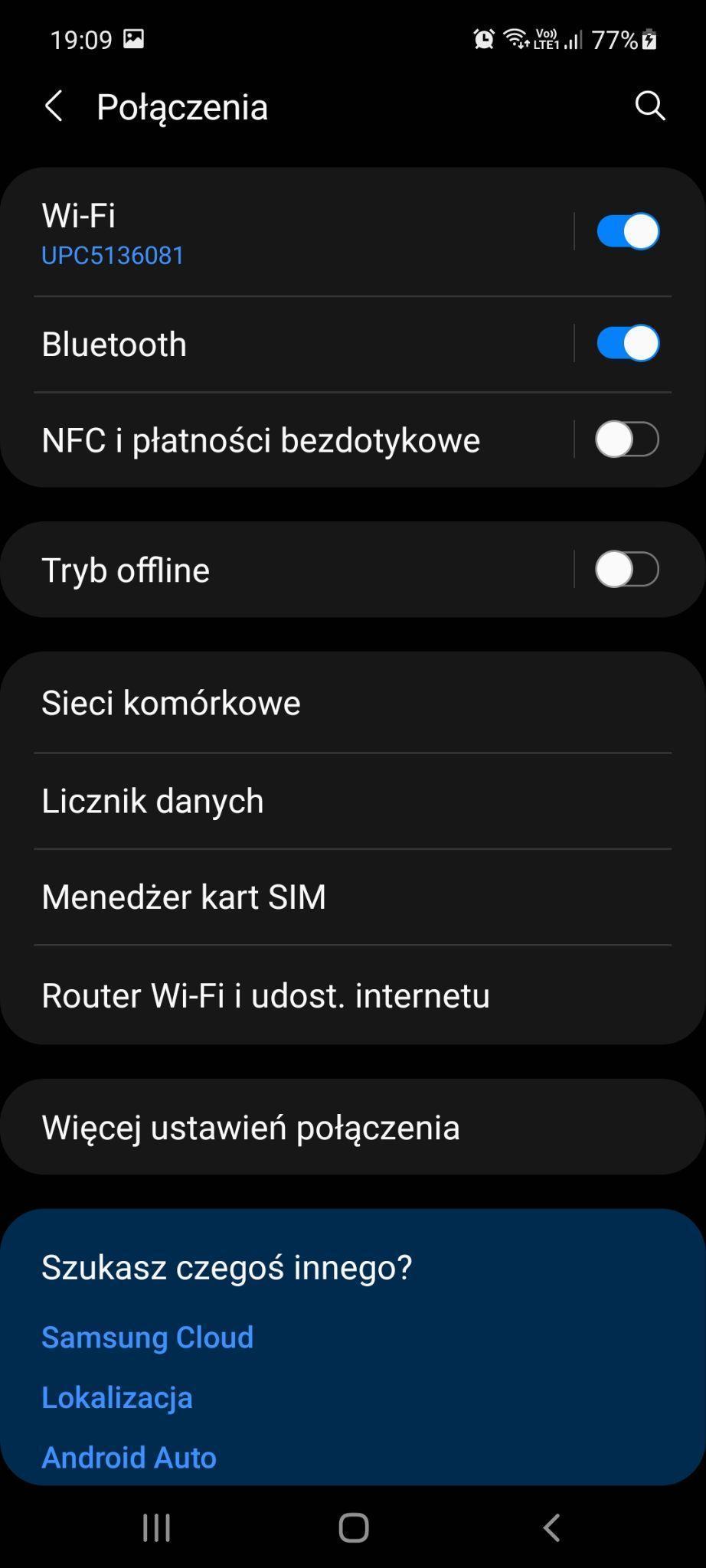Viewport: 706px width, 1568px height.
Task: Turn off the Wi-Fi switch
Action: tap(627, 231)
